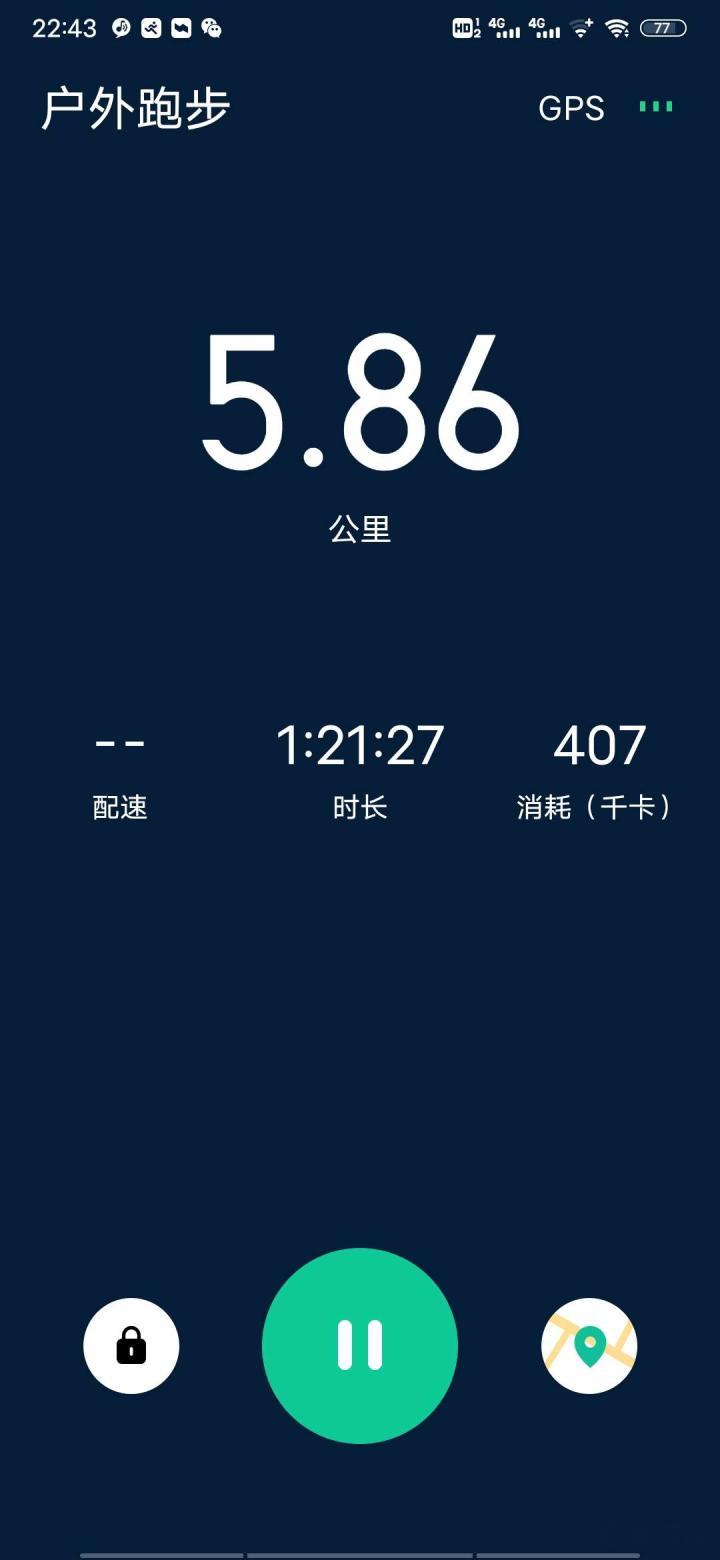Tap the GPS label in the top bar
Screen dimensions: 720x1560
(x=571, y=108)
